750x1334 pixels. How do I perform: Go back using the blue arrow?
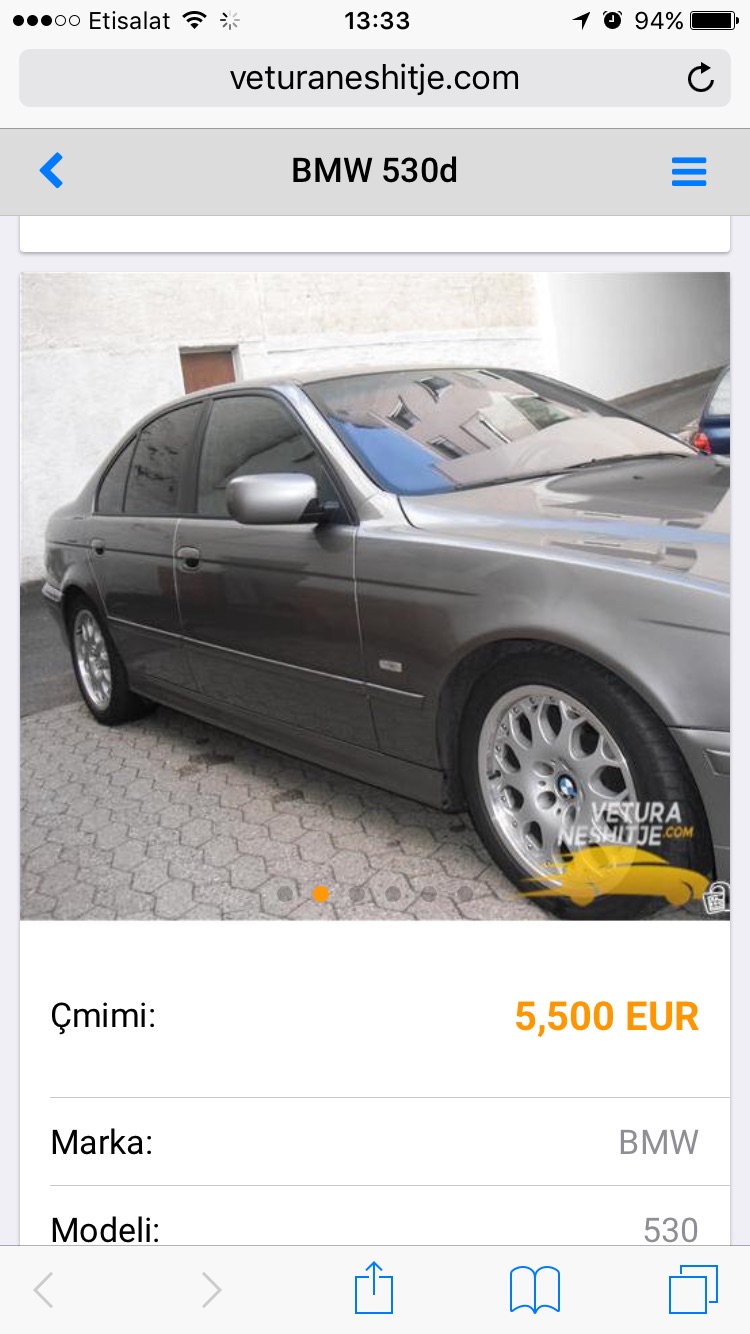tap(51, 171)
